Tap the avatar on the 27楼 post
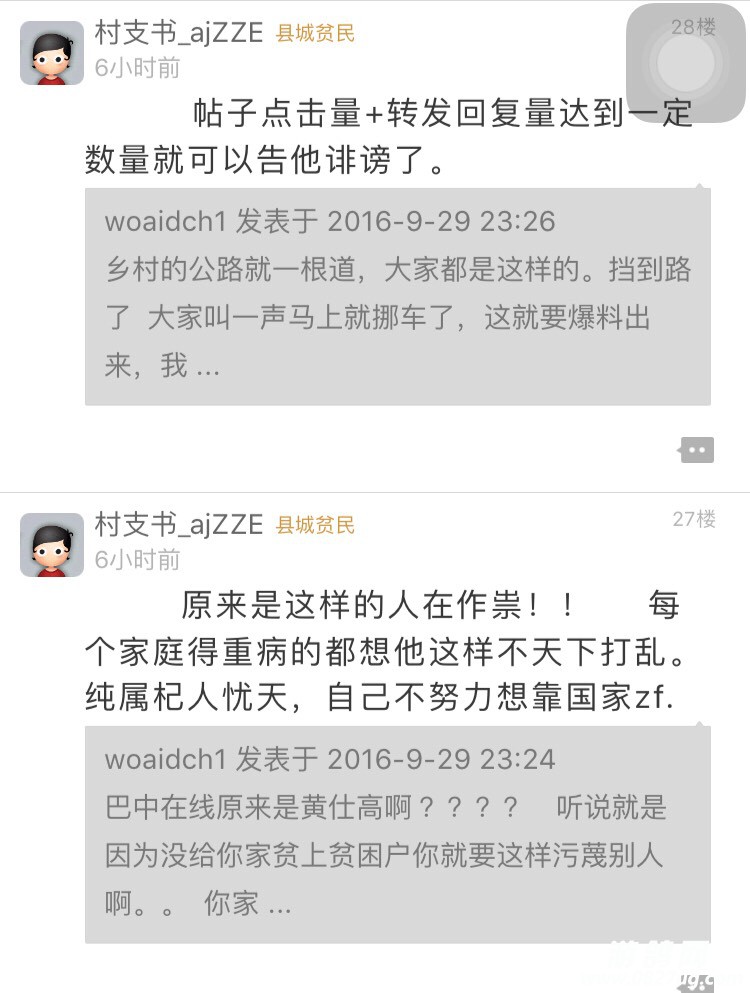 click(x=52, y=545)
